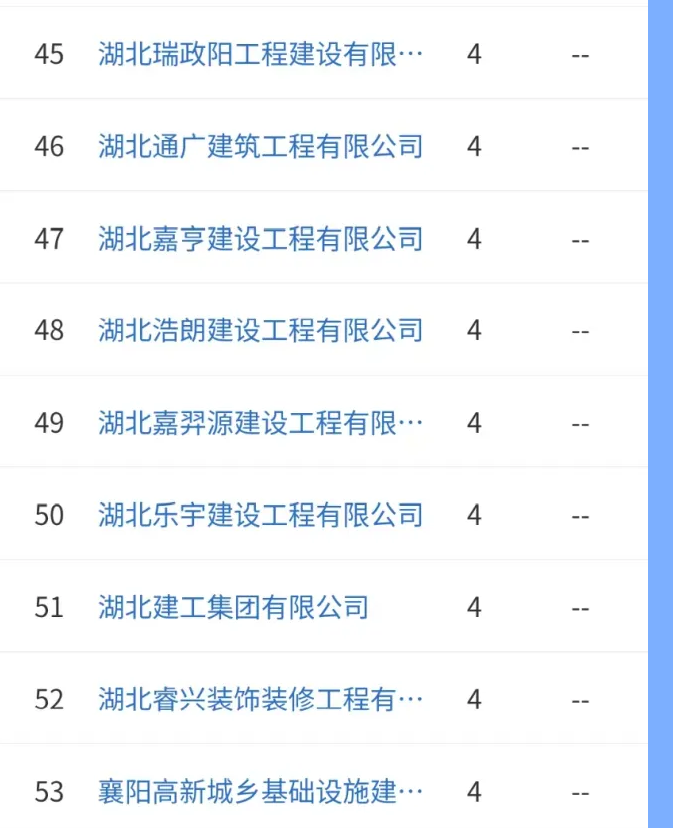Open 湖北睿兴装饰装修工程有 company link
Image resolution: width=673 pixels, height=828 pixels.
pyautogui.click(x=260, y=699)
